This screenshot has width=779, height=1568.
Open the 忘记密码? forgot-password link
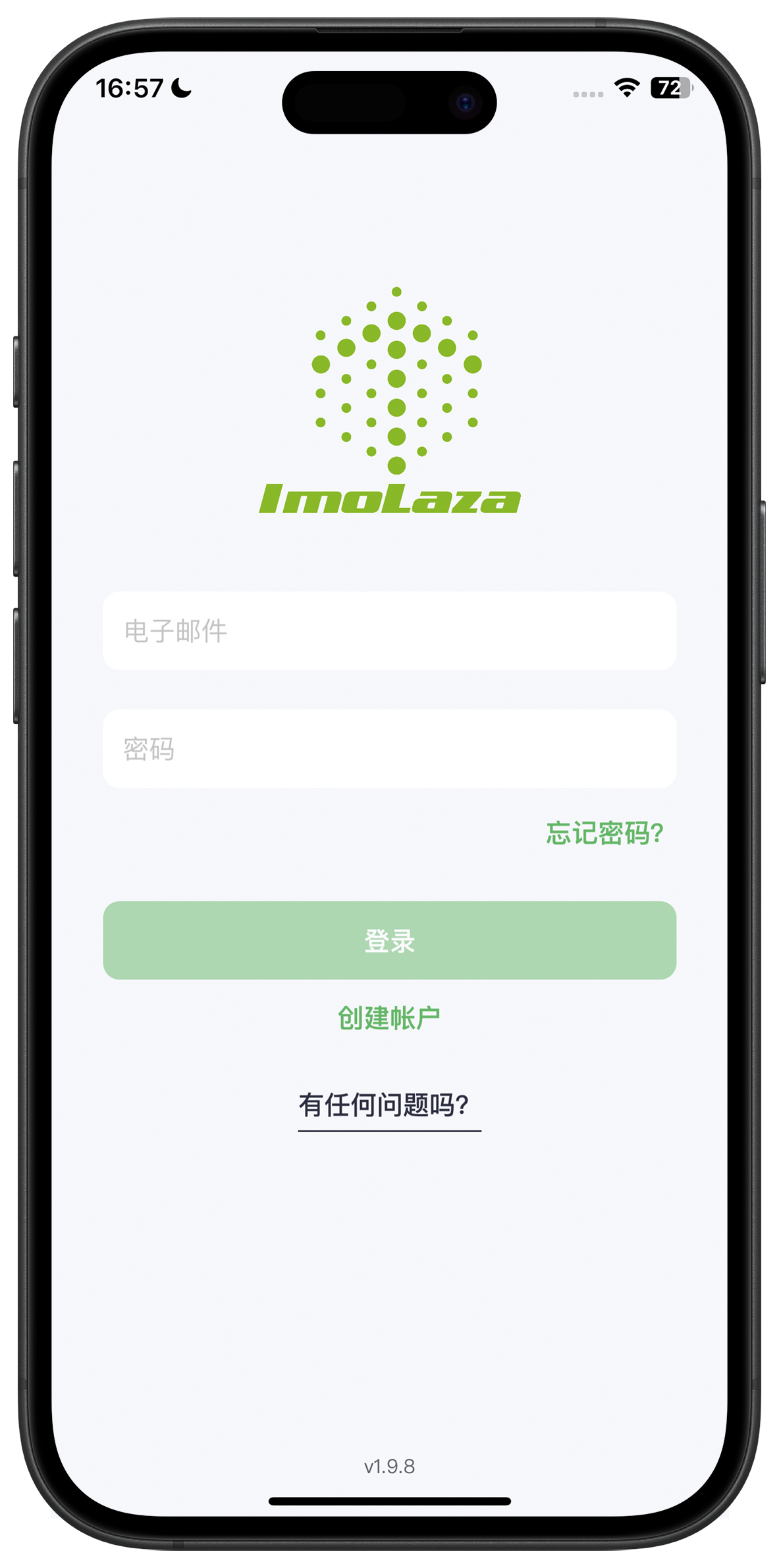tap(604, 833)
